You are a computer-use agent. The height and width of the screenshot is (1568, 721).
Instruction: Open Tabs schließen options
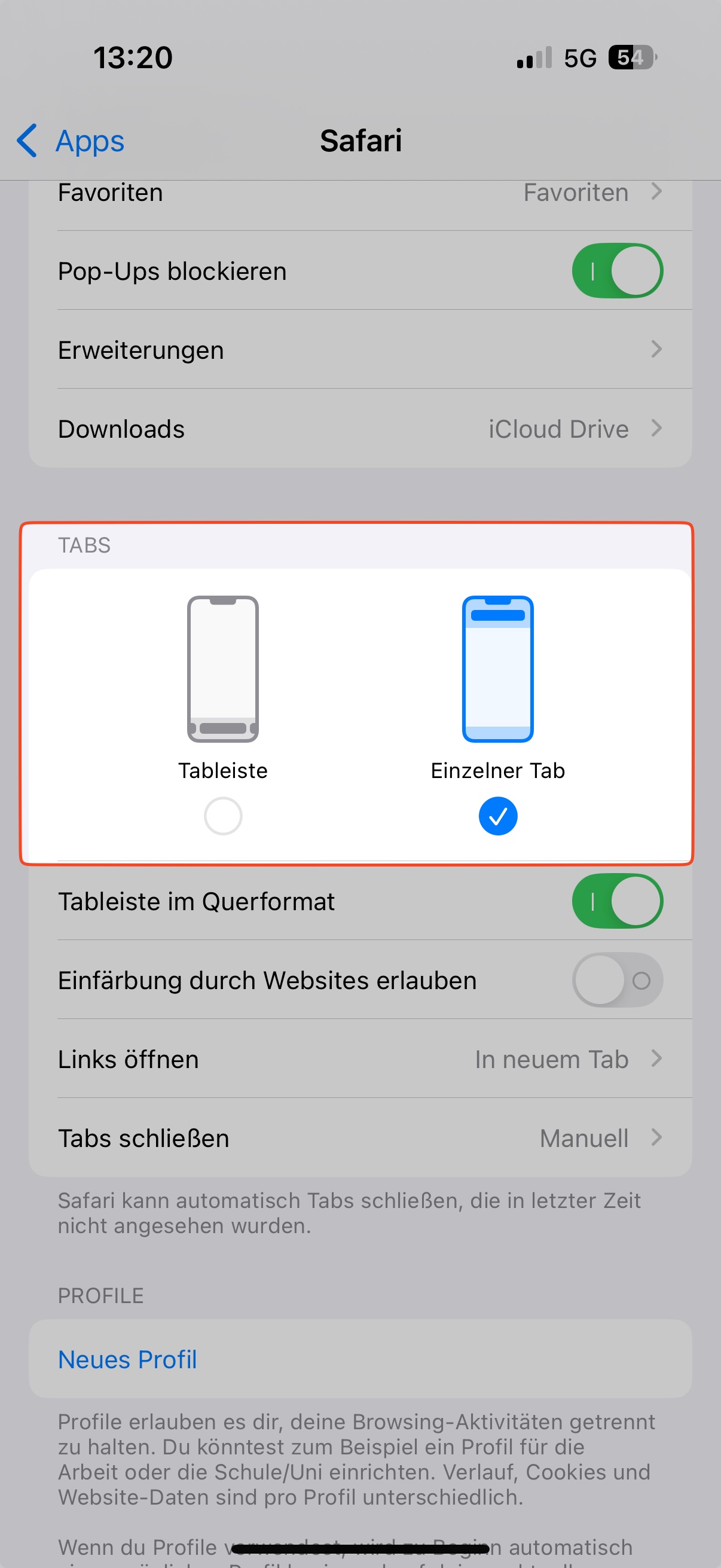tap(360, 1137)
